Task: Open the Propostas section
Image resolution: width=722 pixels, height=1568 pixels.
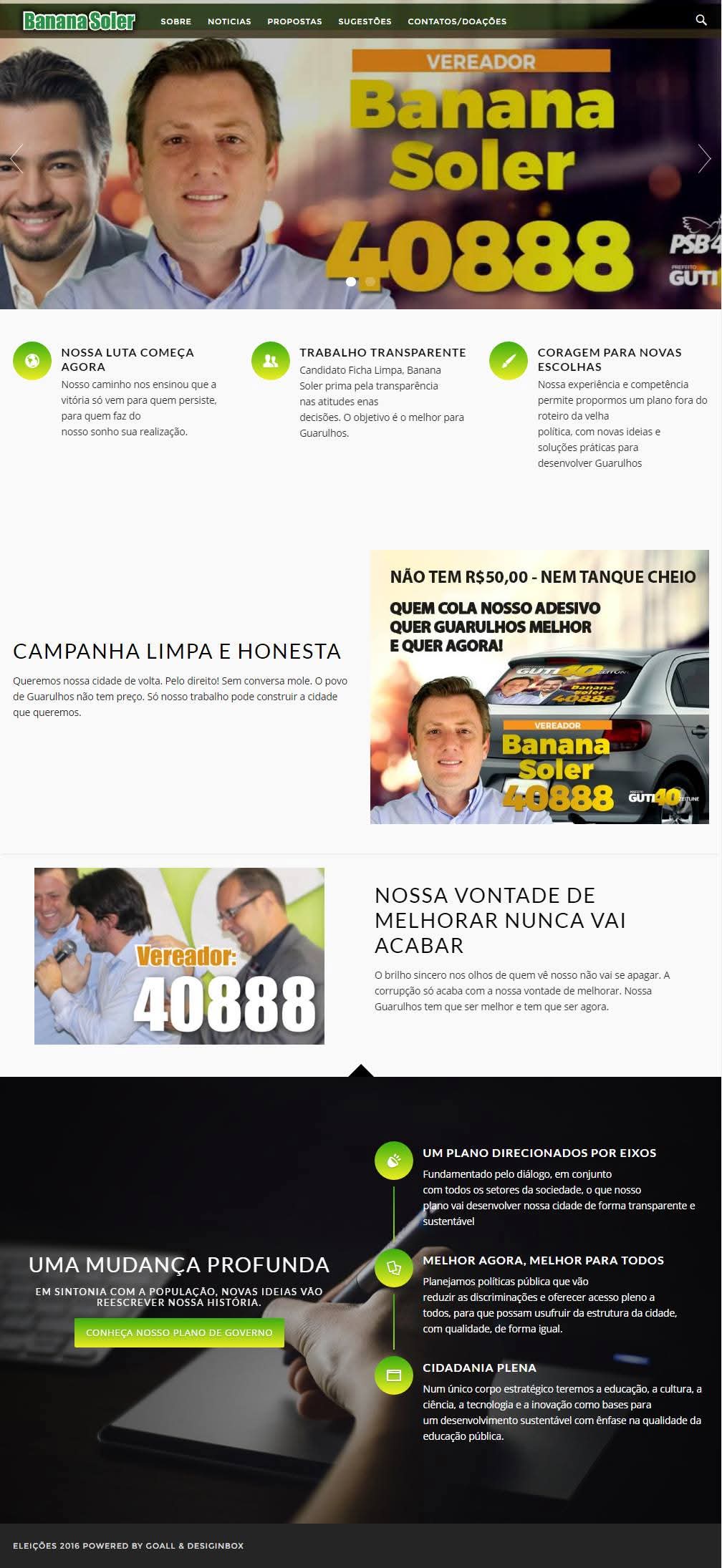Action: point(294,21)
